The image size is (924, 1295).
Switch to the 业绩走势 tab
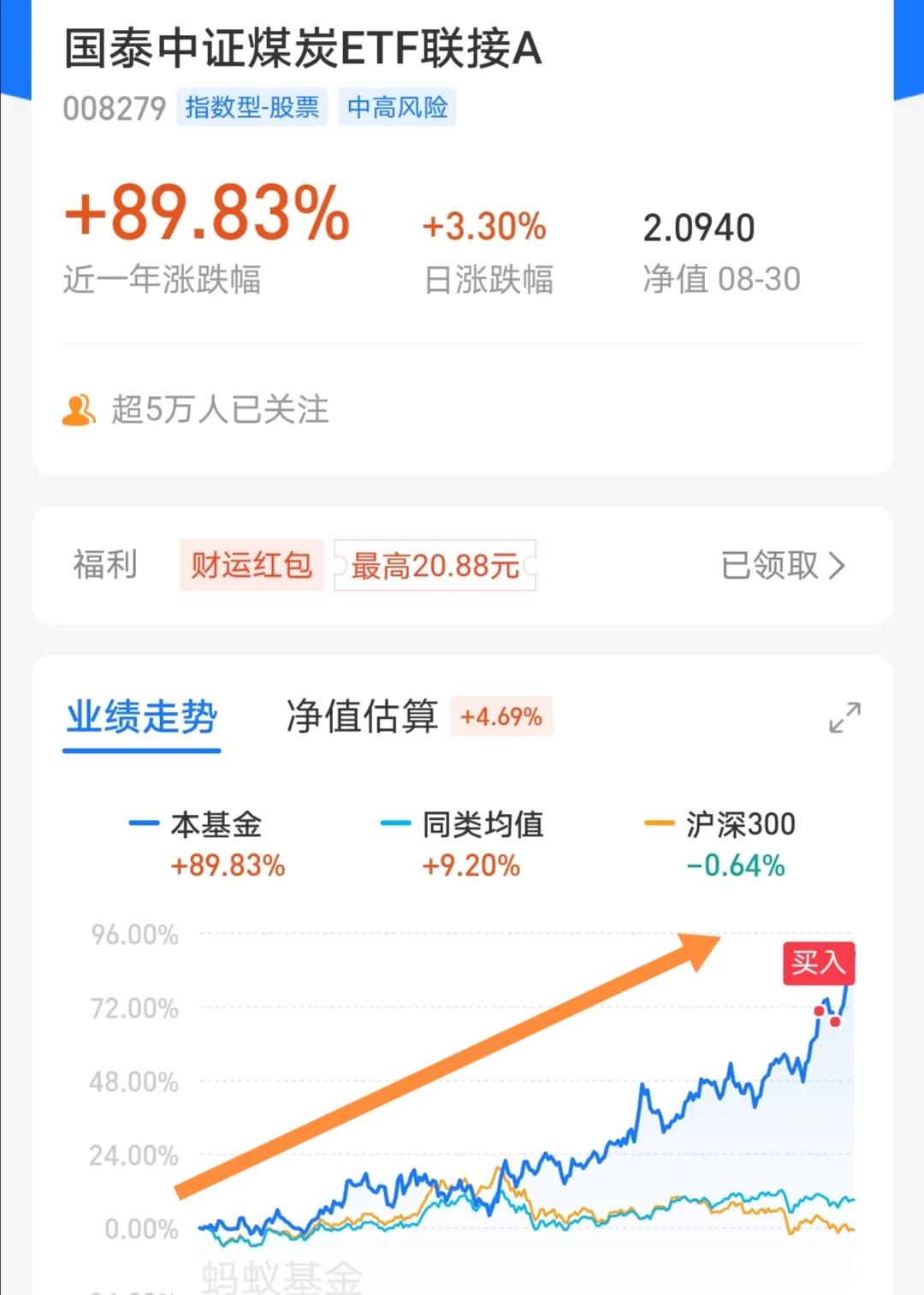(x=142, y=717)
